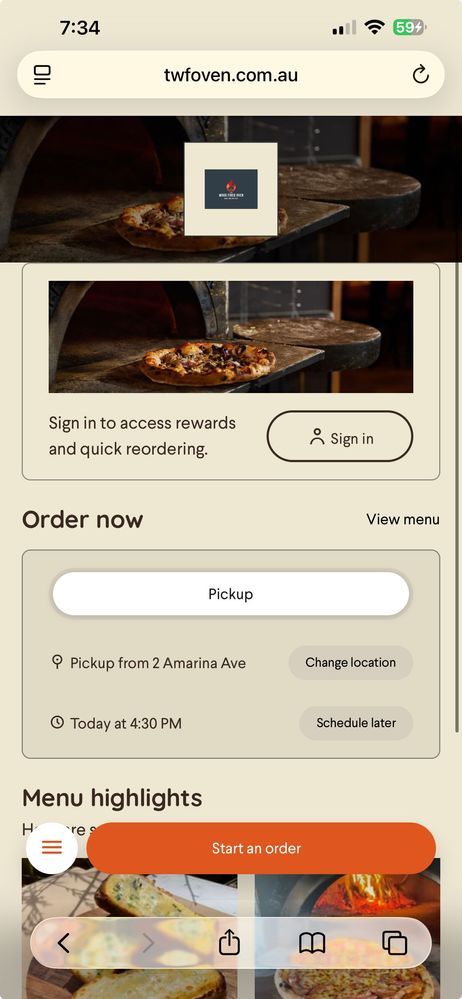Change the pickup location
Image resolution: width=462 pixels, height=999 pixels.
click(350, 663)
